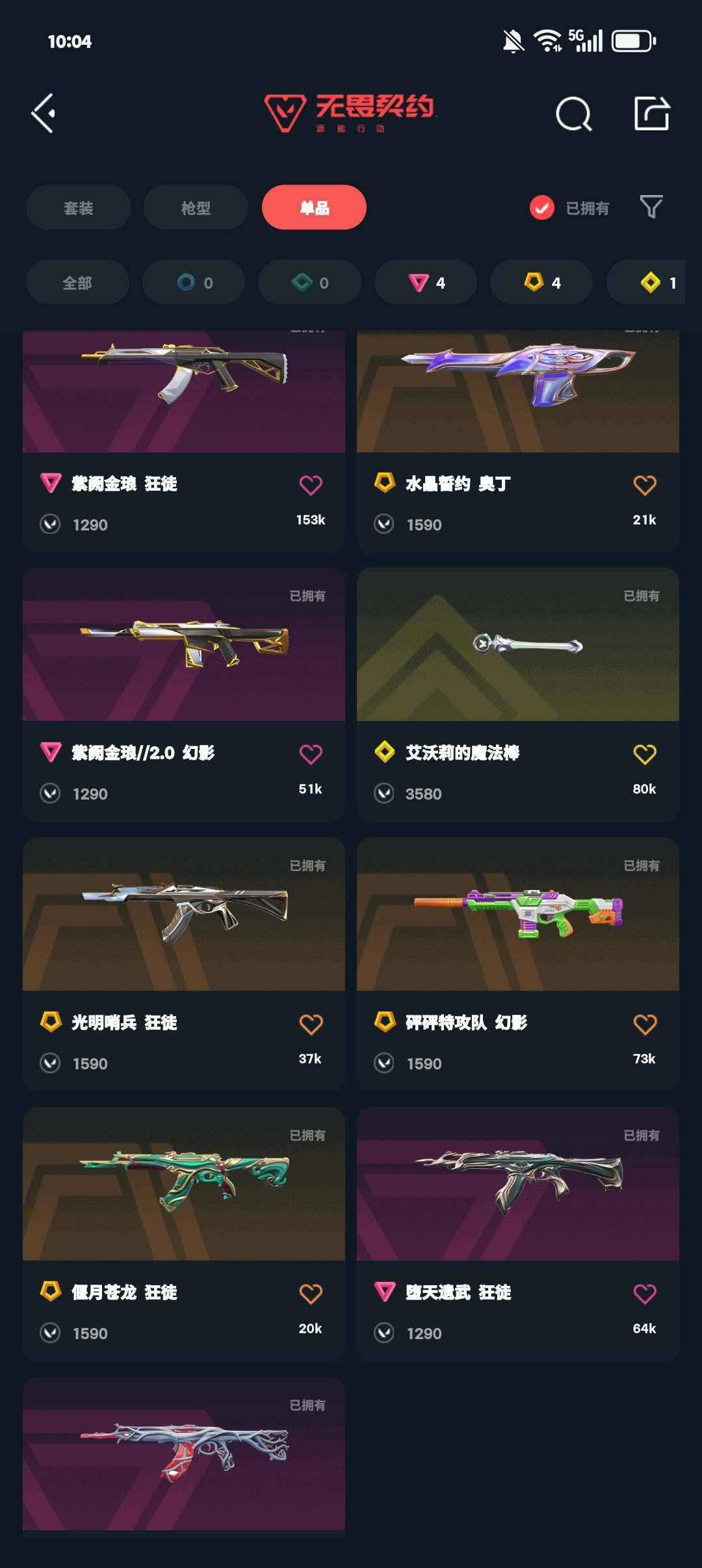Filter by pink triangle tier with 4
The width and height of the screenshot is (702, 1568).
tap(426, 283)
